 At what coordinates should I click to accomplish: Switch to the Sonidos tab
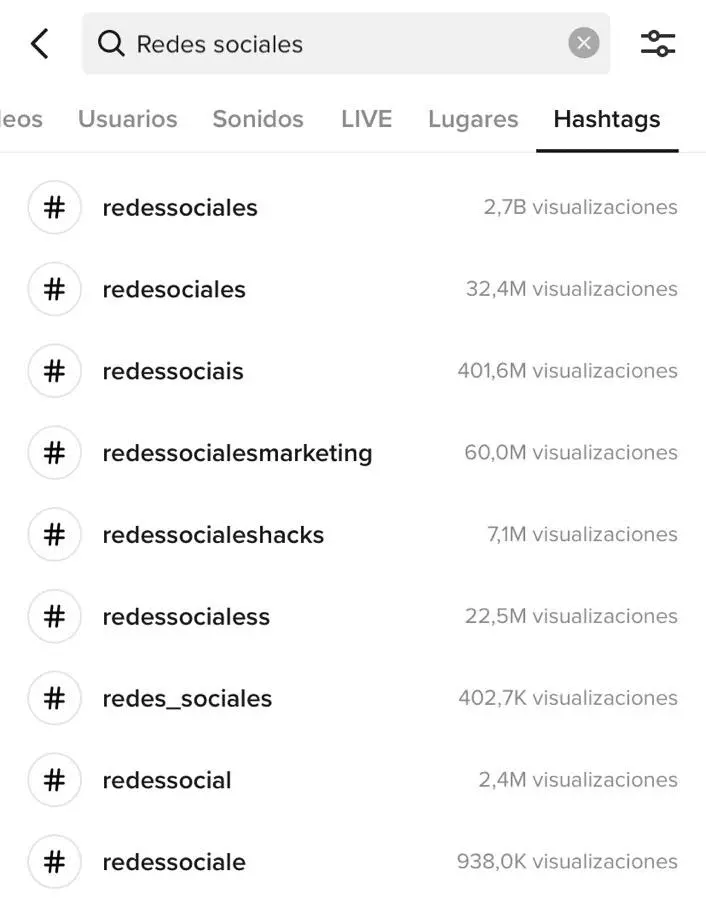coord(258,119)
